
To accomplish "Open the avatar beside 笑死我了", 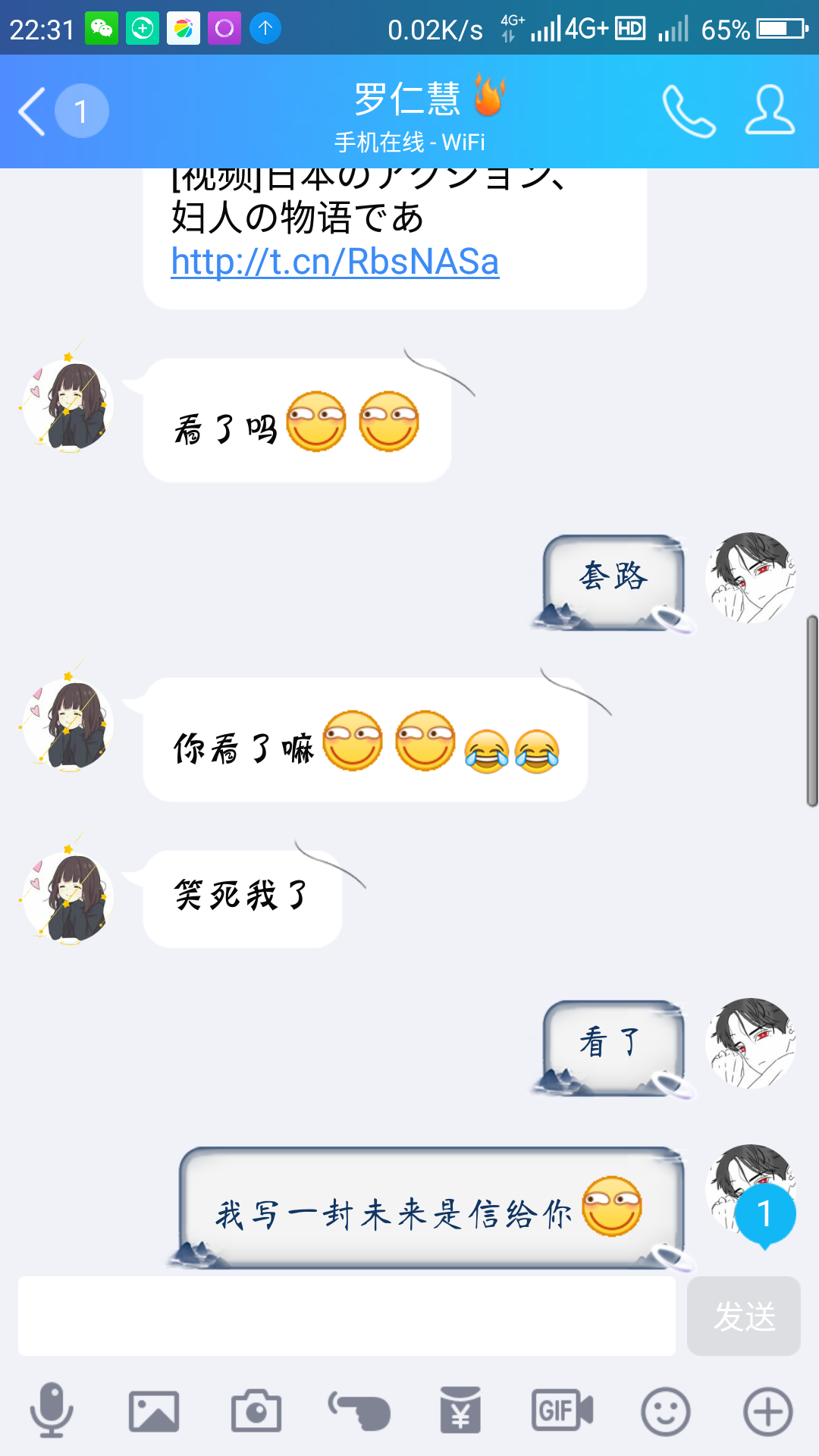I will pos(68,899).
